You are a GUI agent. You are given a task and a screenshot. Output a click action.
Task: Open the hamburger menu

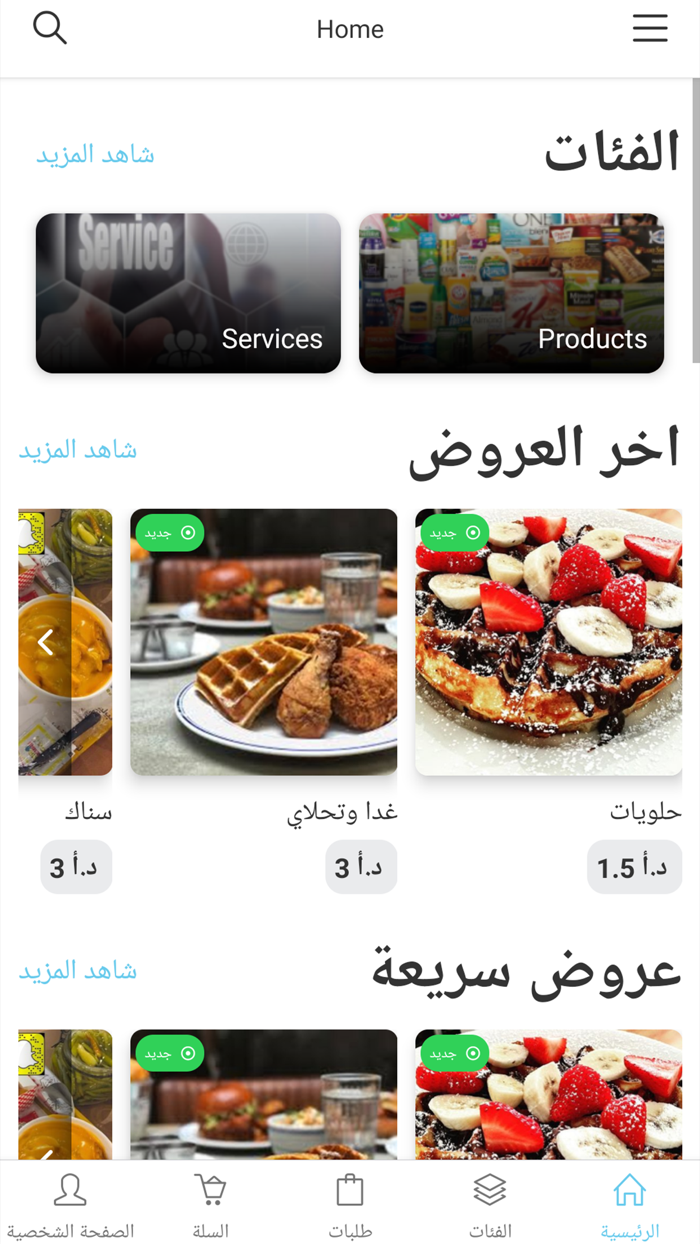pos(649,29)
